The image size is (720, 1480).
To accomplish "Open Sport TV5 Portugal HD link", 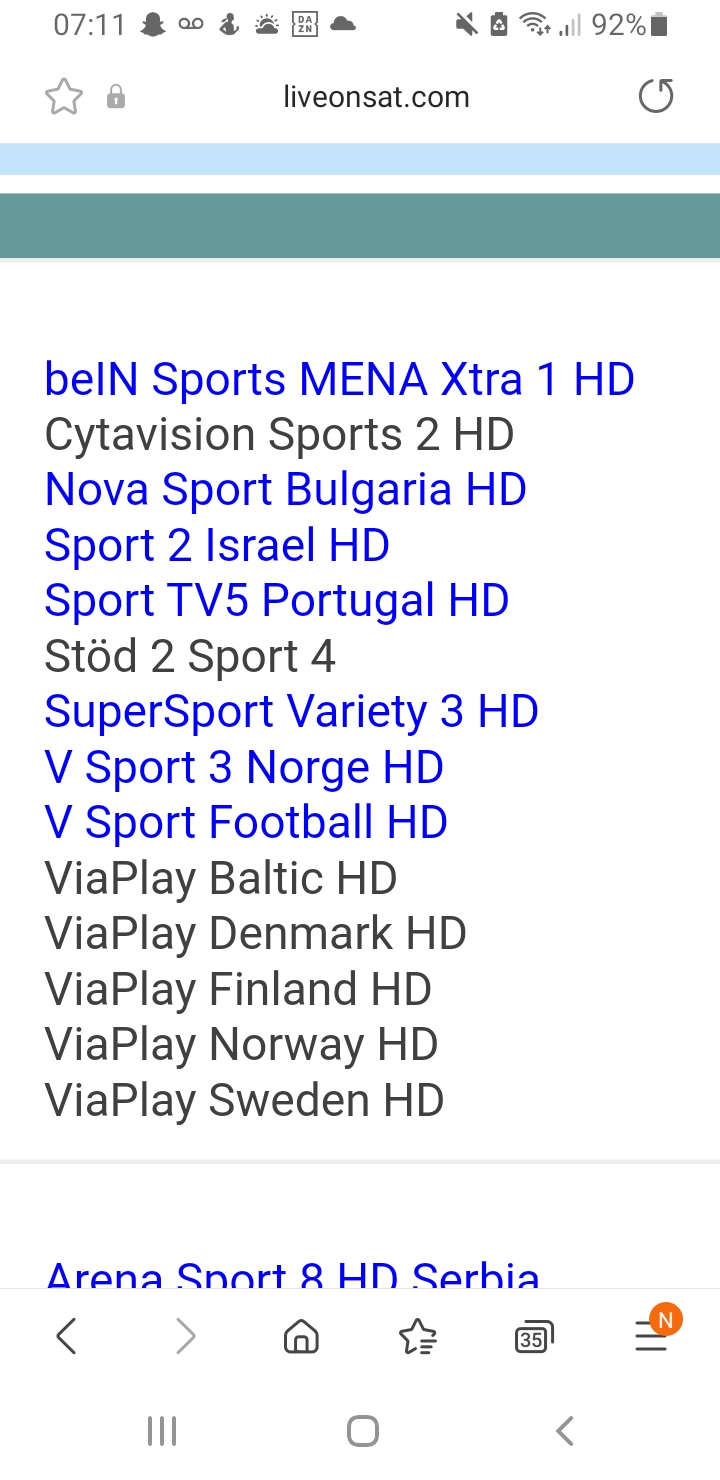I will pyautogui.click(x=277, y=601).
